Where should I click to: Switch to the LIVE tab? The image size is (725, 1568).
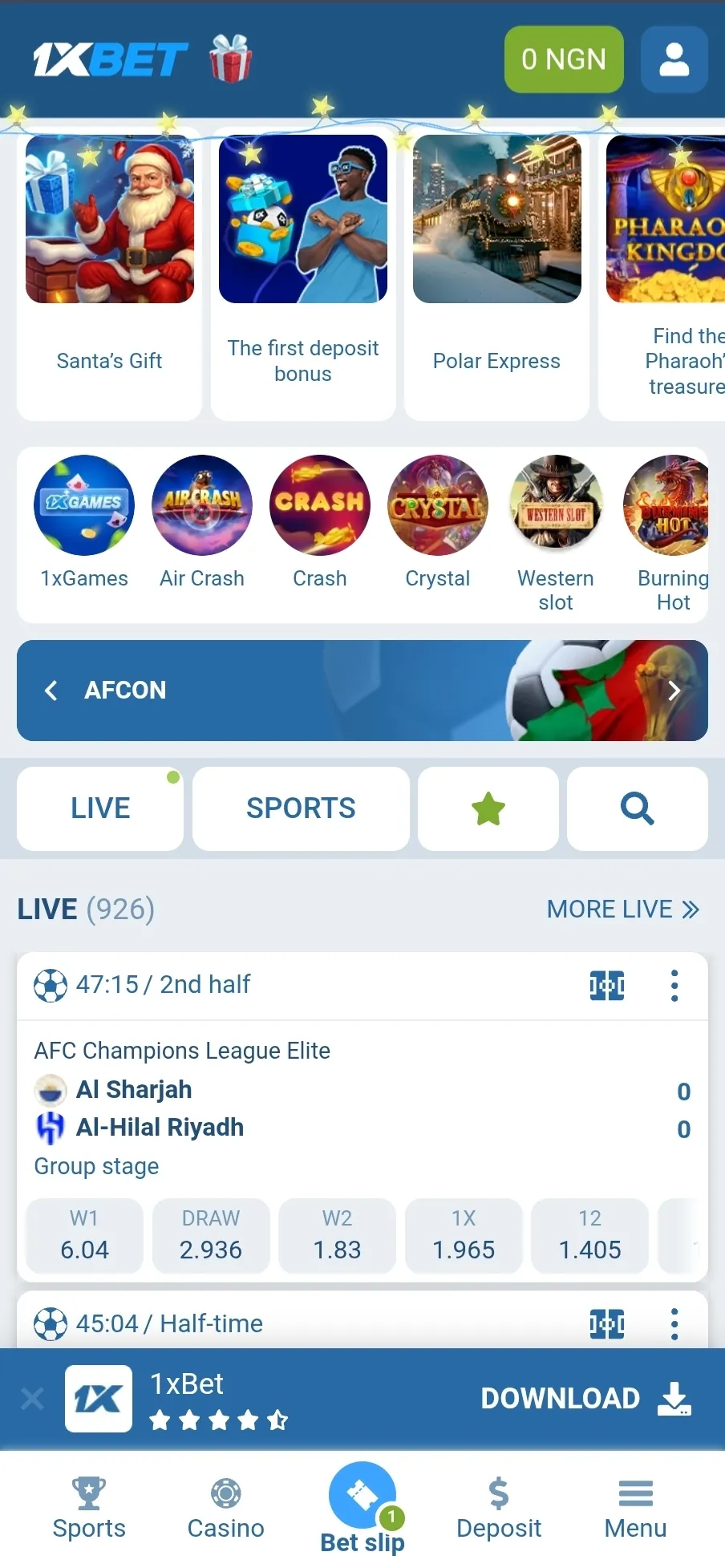[x=100, y=808]
